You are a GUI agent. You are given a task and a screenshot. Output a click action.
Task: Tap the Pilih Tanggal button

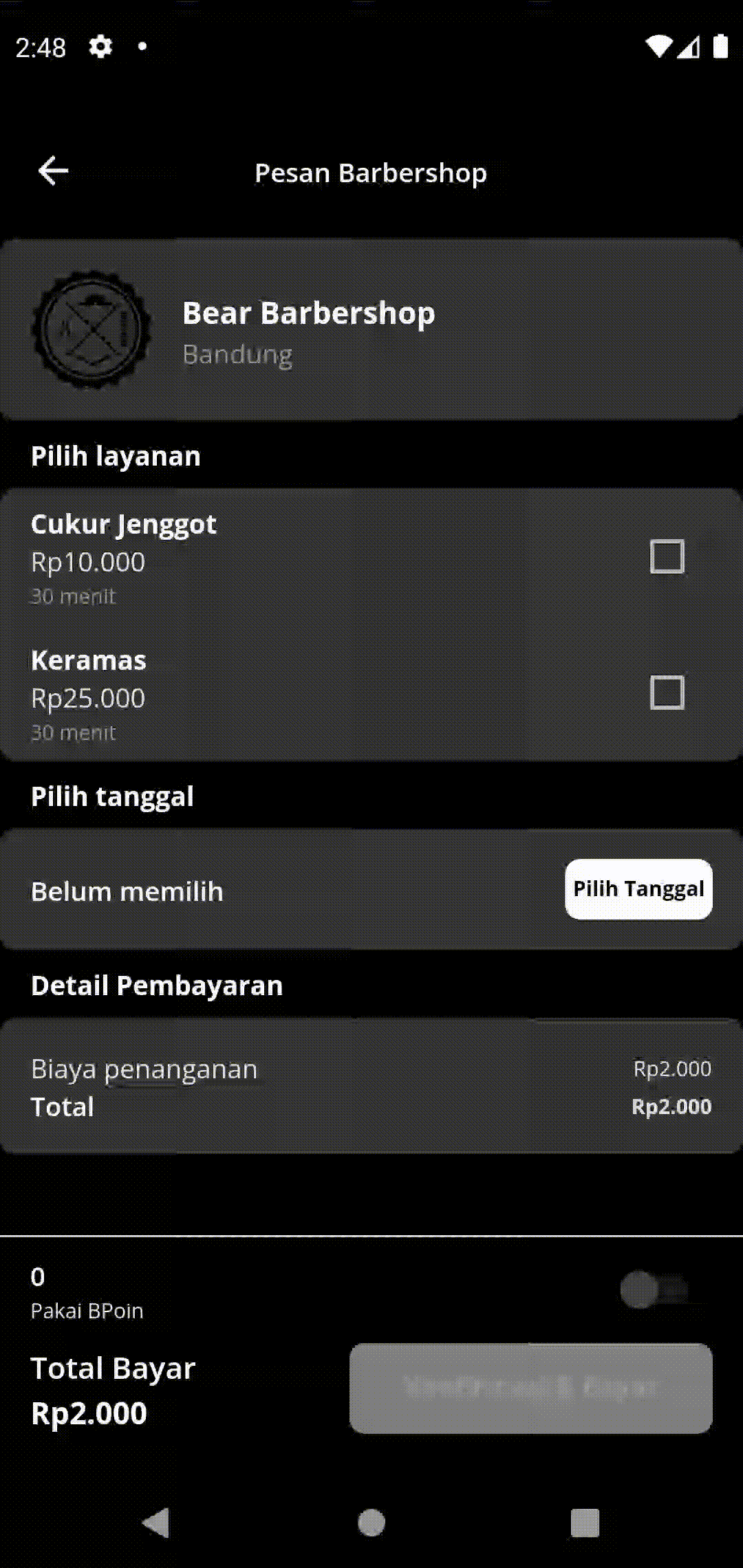[638, 889]
